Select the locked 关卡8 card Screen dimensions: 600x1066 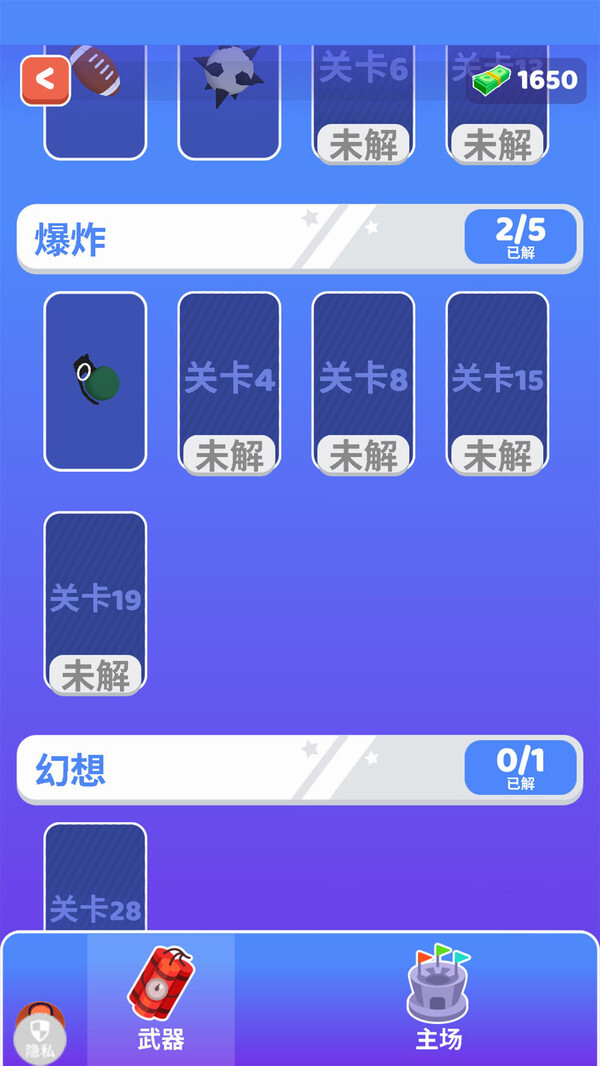coord(363,381)
